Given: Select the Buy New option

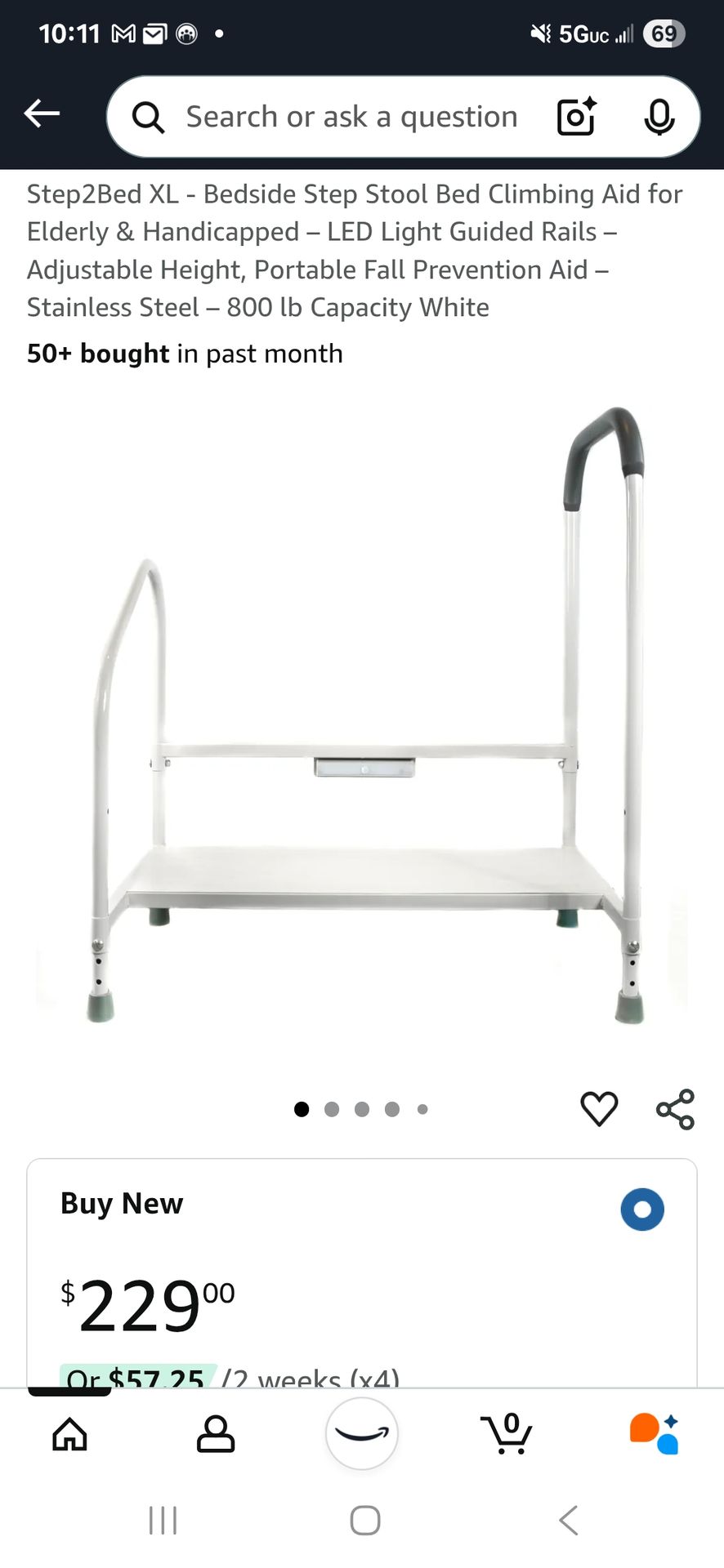Looking at the screenshot, I should click(642, 1209).
